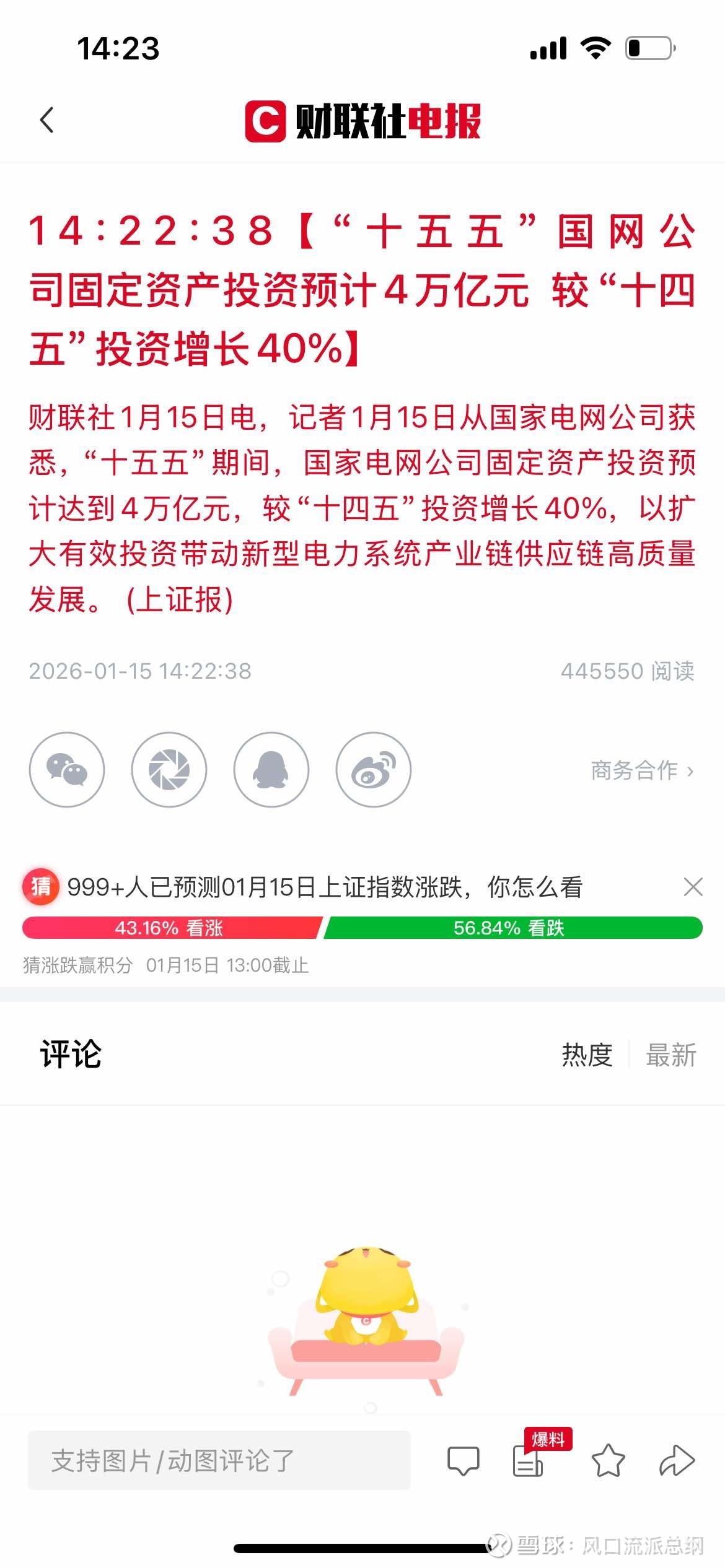Share article to WeChat Moments
Screen dimensions: 725x1568
[169, 770]
